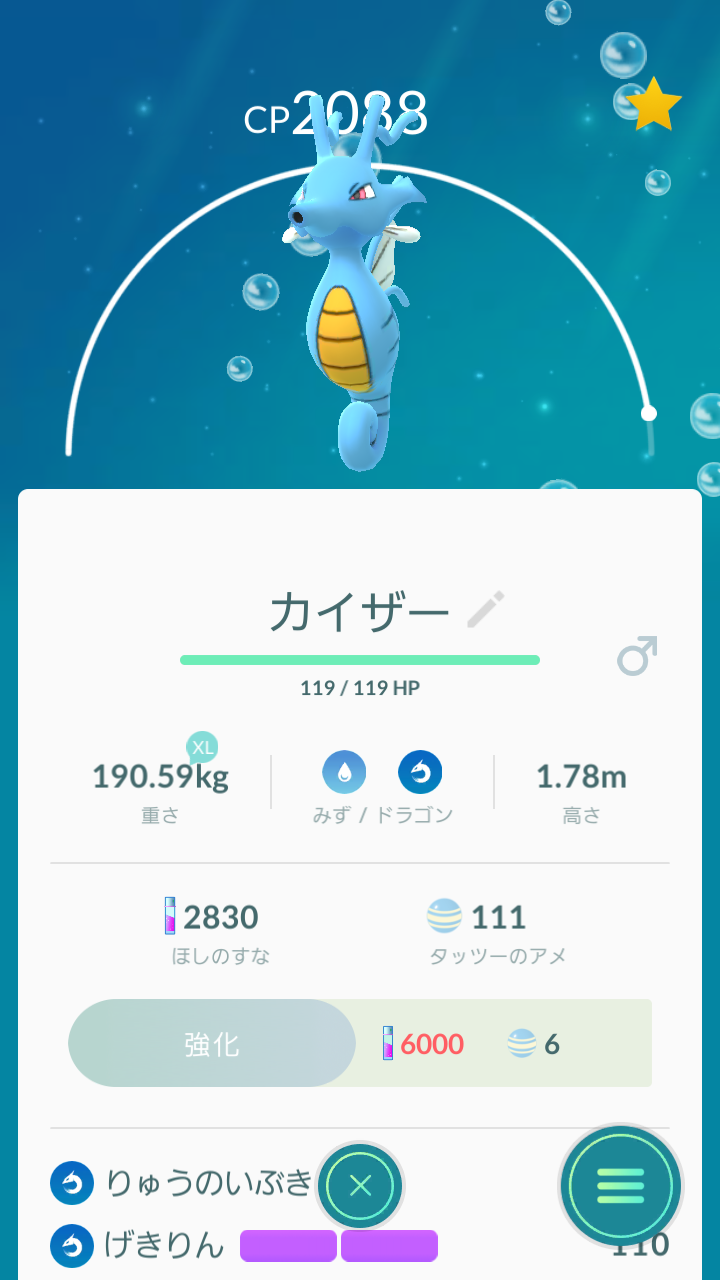This screenshot has height=1280, width=720.
Task: Tap the ドラゴン dragon type icon
Action: [x=420, y=773]
